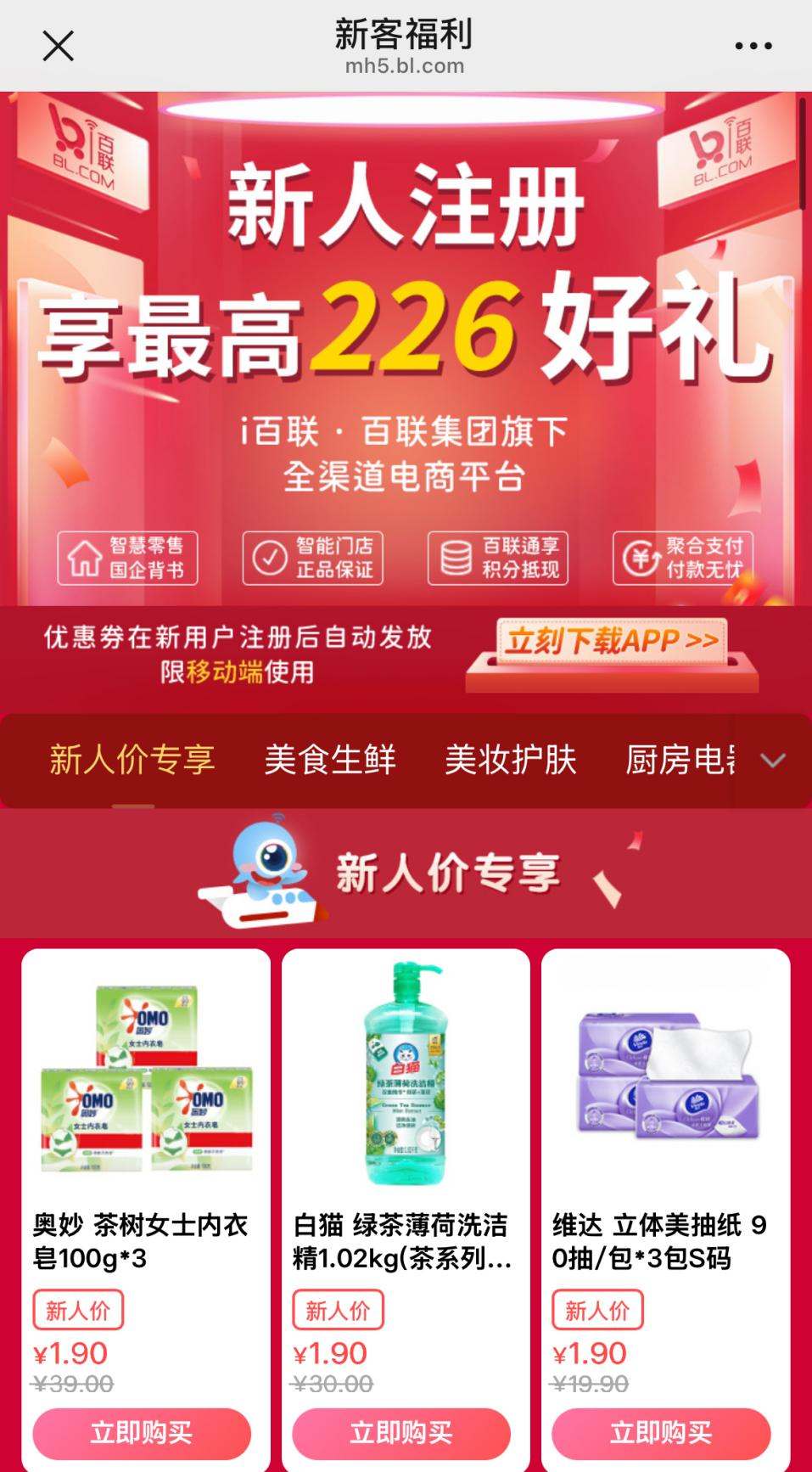Expand the category list chevron

point(772,761)
